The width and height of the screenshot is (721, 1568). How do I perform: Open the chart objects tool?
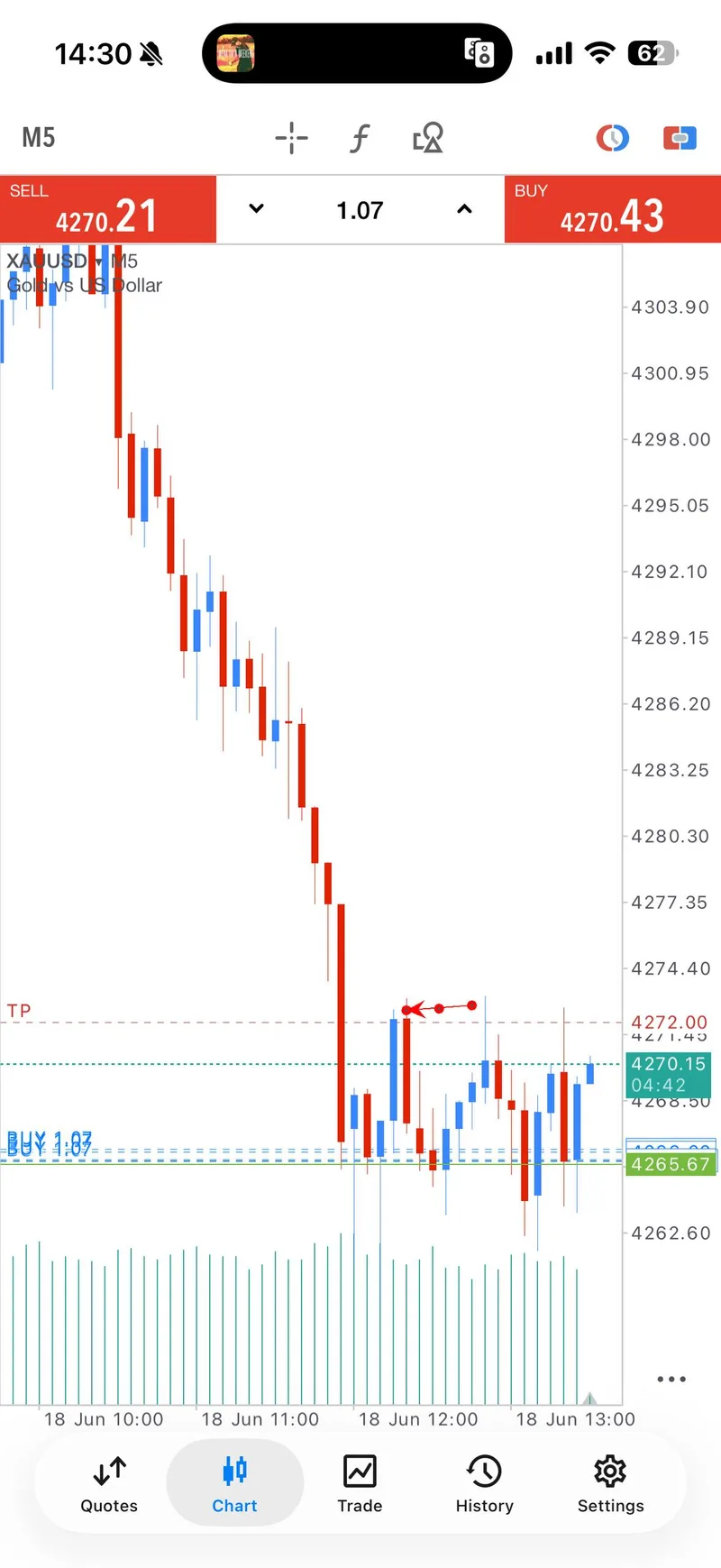click(x=428, y=138)
